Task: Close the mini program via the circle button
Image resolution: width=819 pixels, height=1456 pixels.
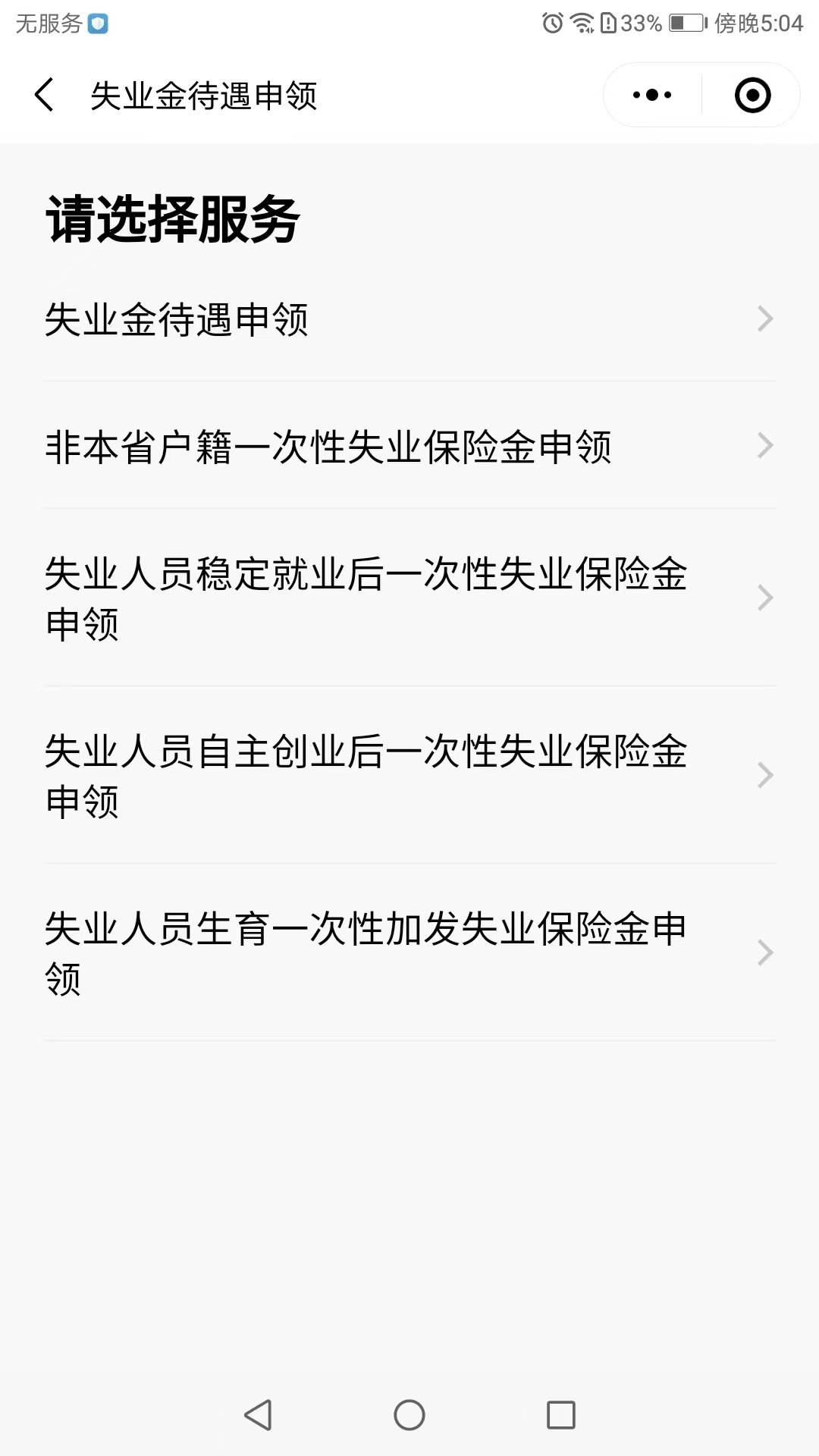Action: [752, 96]
